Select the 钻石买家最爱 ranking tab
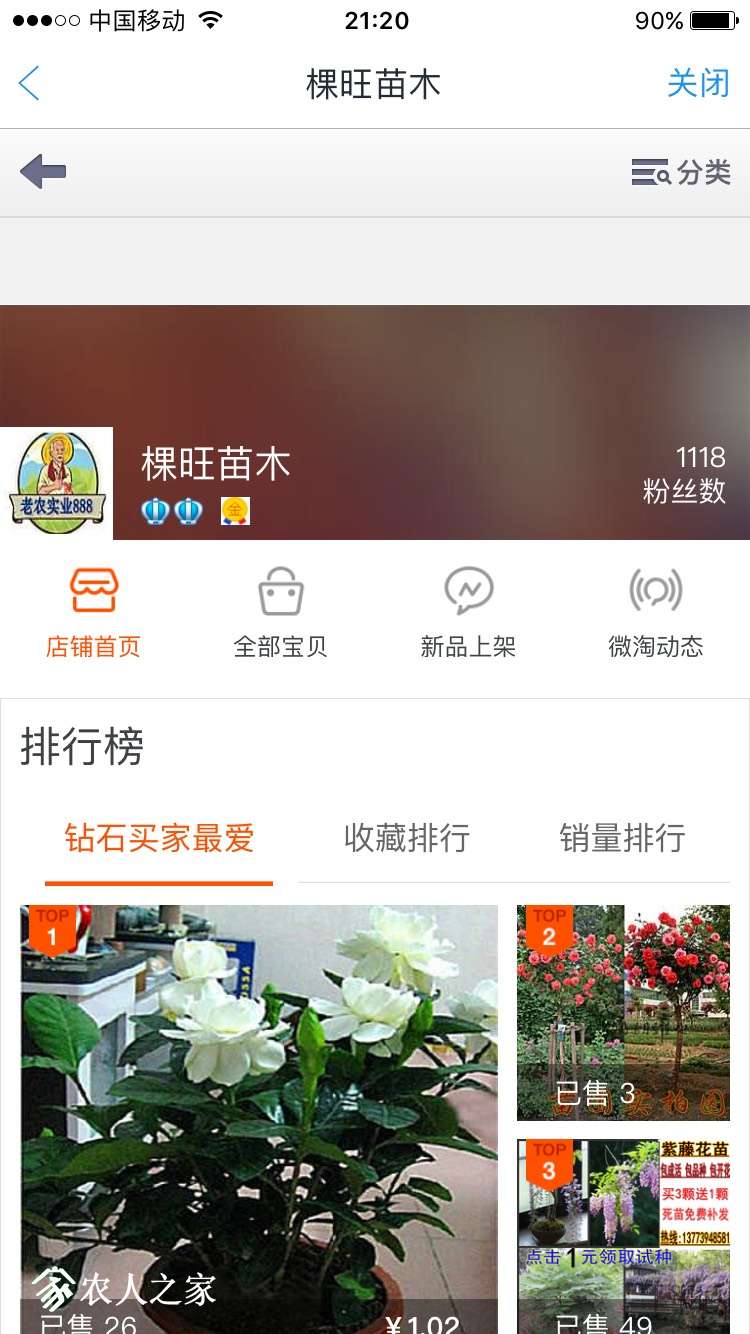The image size is (750, 1334). [x=159, y=838]
